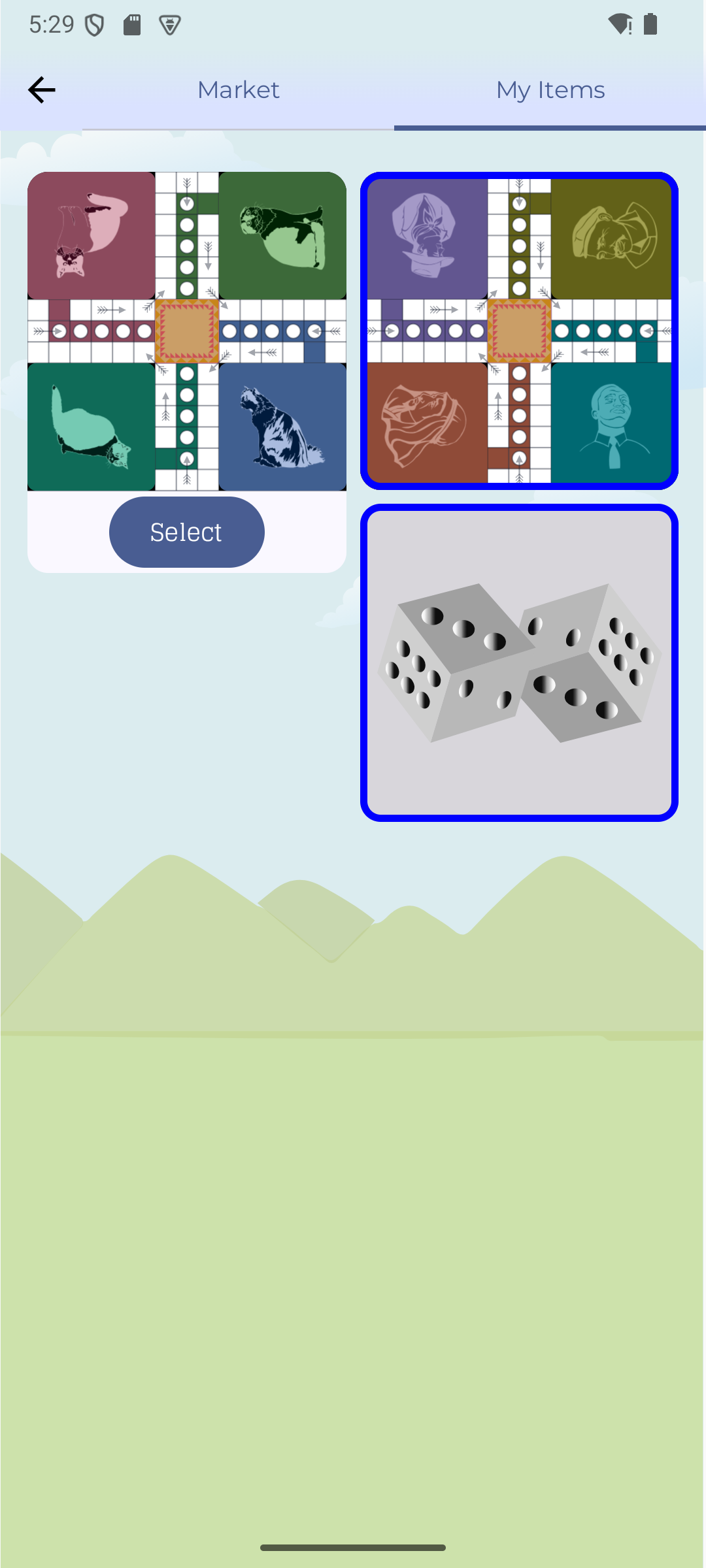Open the My Items tab

(x=550, y=90)
